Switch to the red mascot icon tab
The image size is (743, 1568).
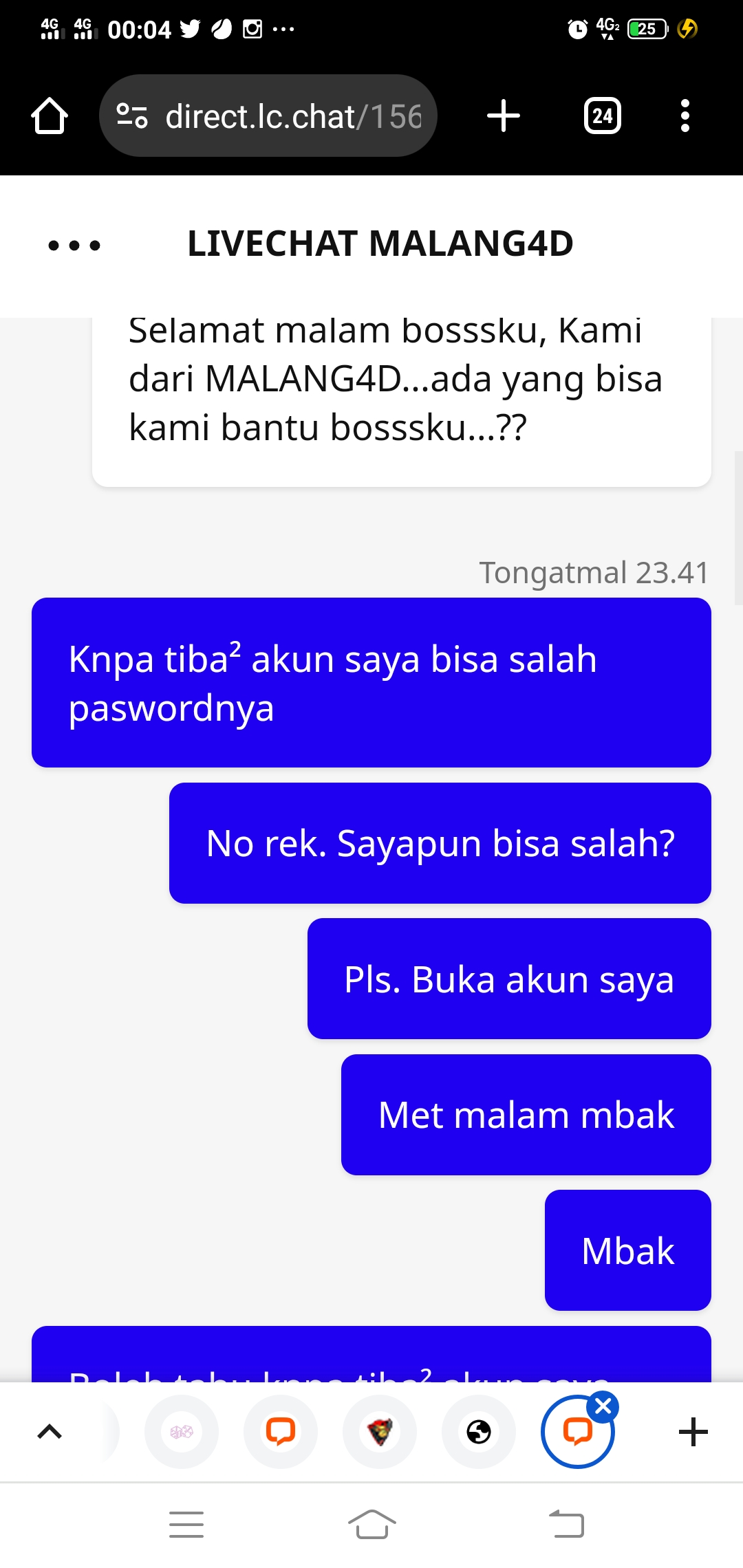380,1433
